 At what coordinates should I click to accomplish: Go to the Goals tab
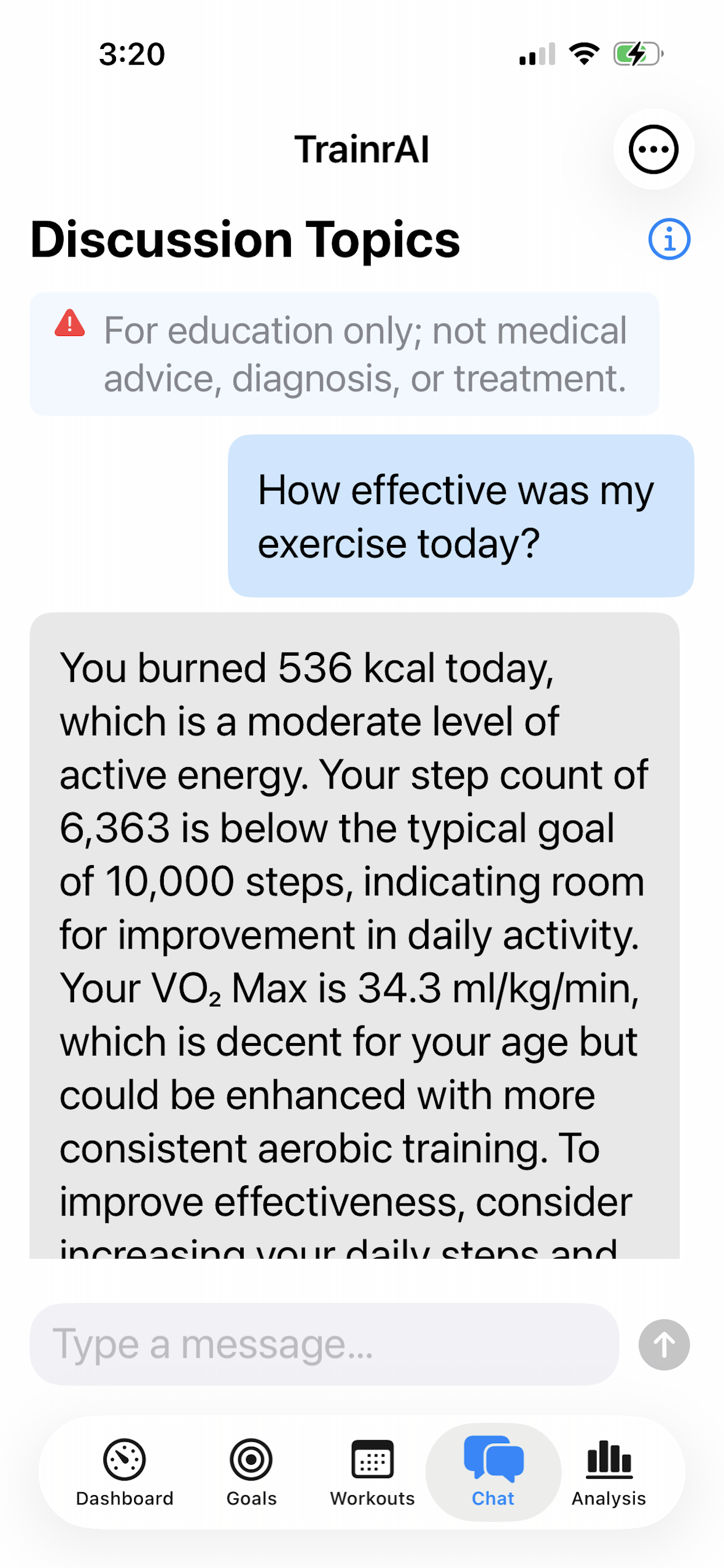[251, 1472]
